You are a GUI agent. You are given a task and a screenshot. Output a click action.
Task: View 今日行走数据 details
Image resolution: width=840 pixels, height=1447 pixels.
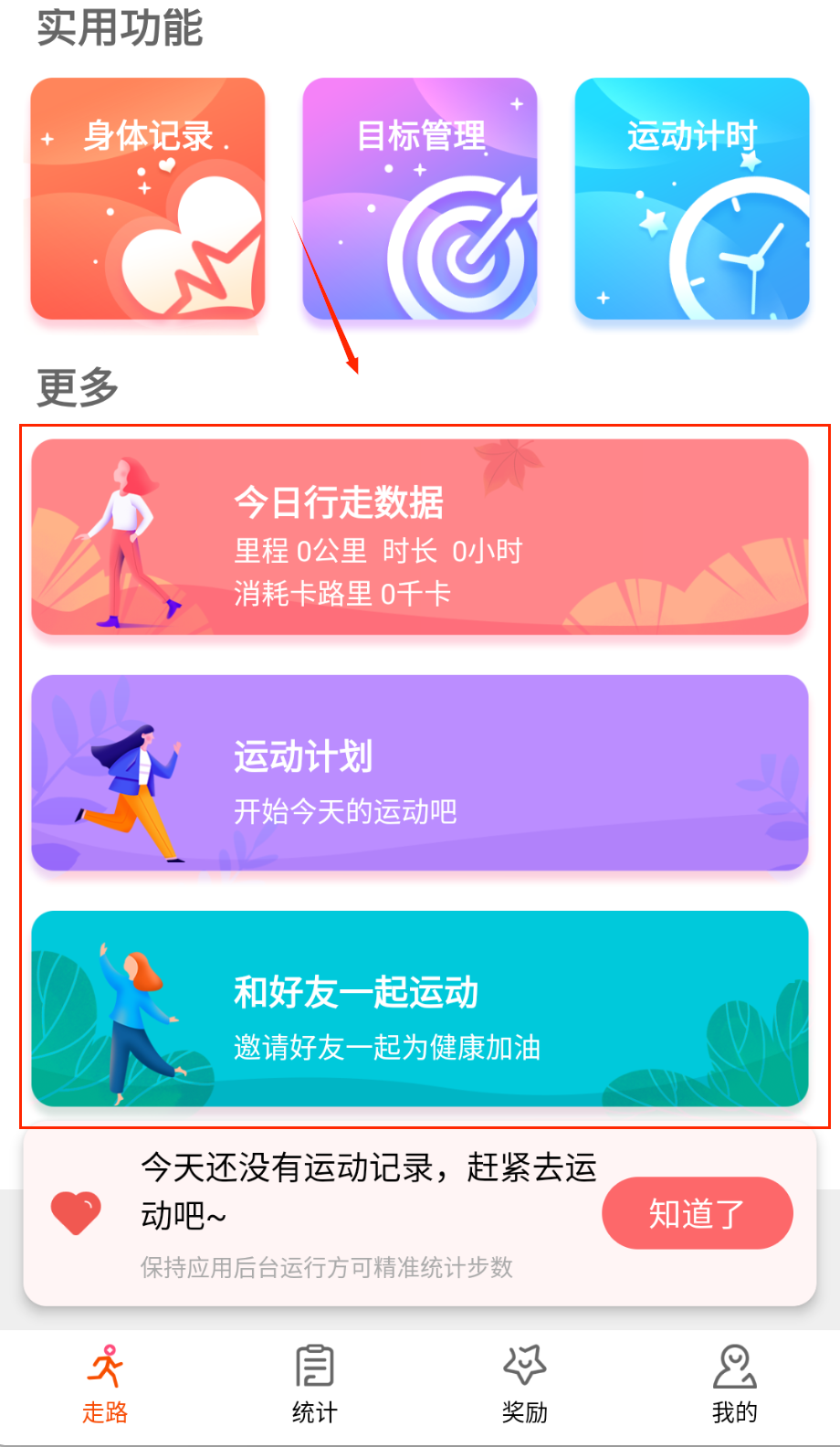420,537
